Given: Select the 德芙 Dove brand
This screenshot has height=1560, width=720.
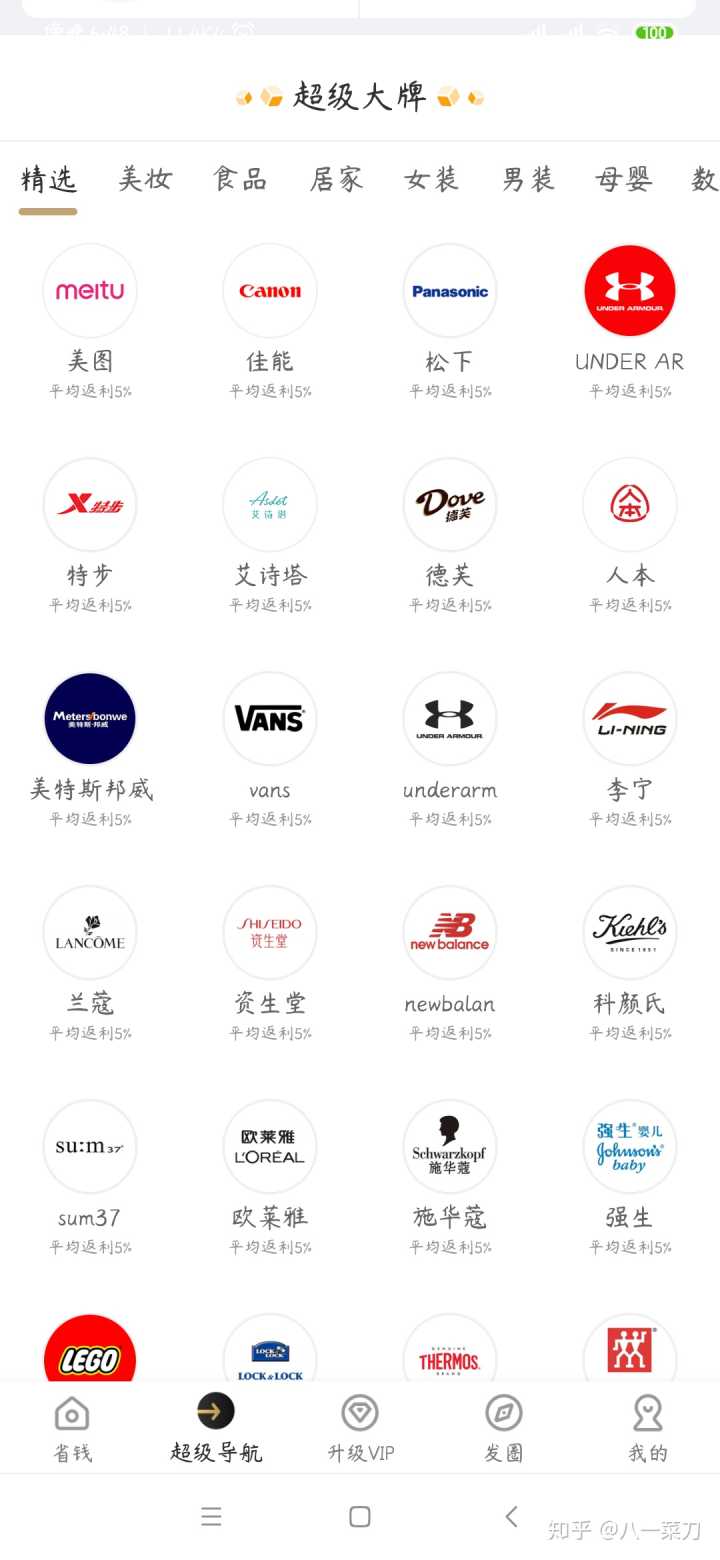Looking at the screenshot, I should click(450, 505).
